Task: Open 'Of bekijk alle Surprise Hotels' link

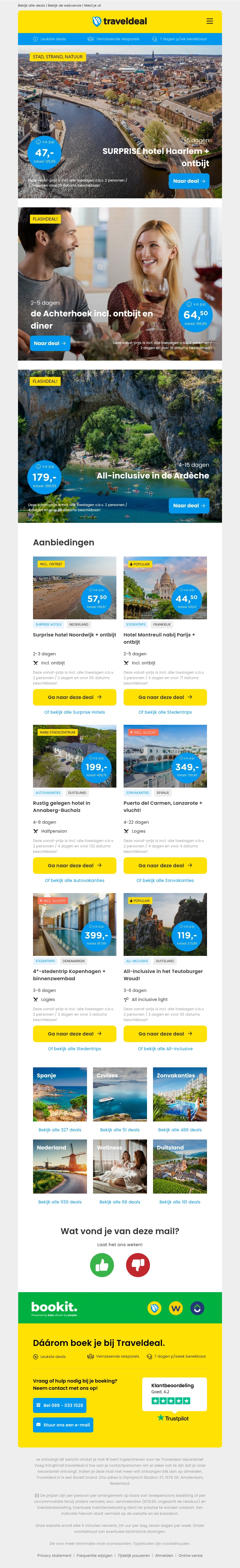Action: [74, 712]
